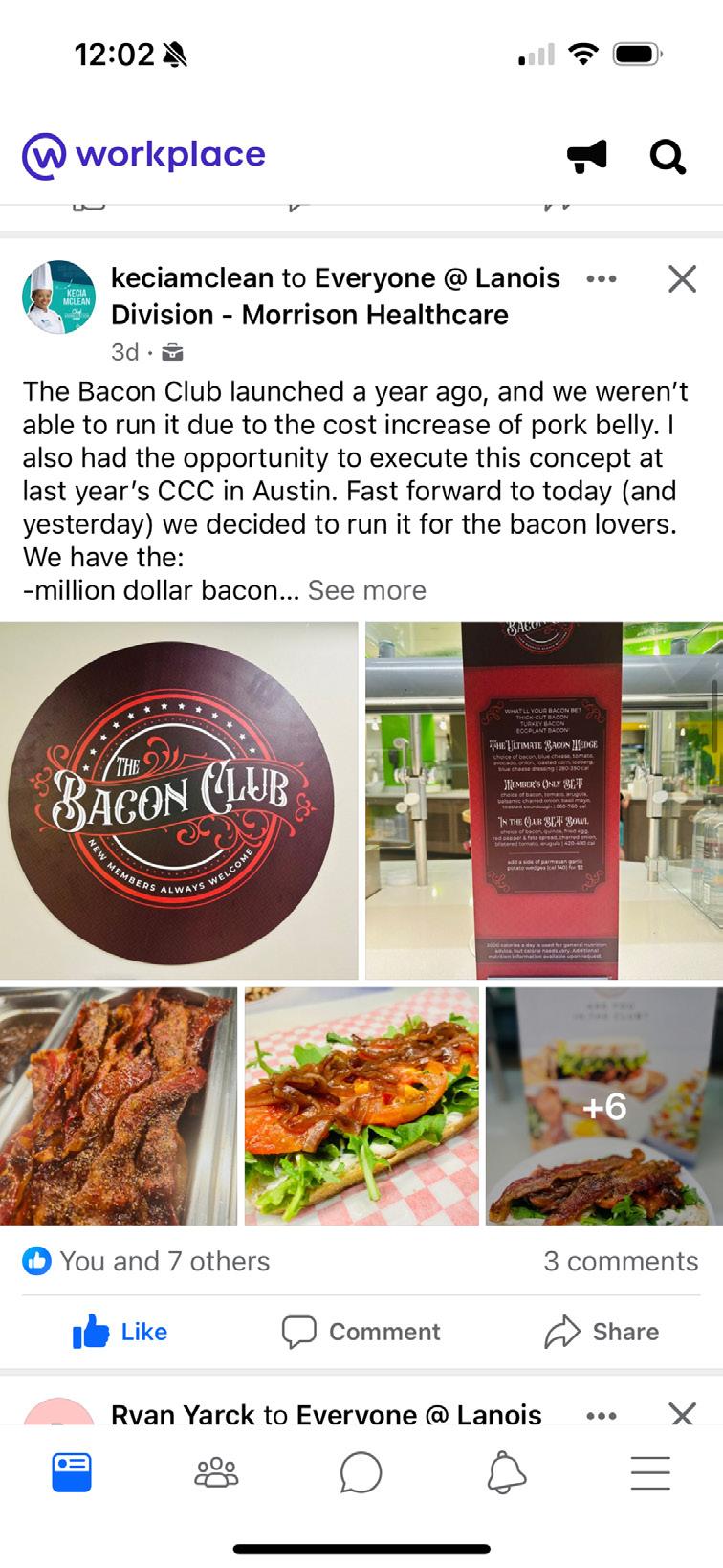Comment on the Bacon Club post

click(361, 1332)
